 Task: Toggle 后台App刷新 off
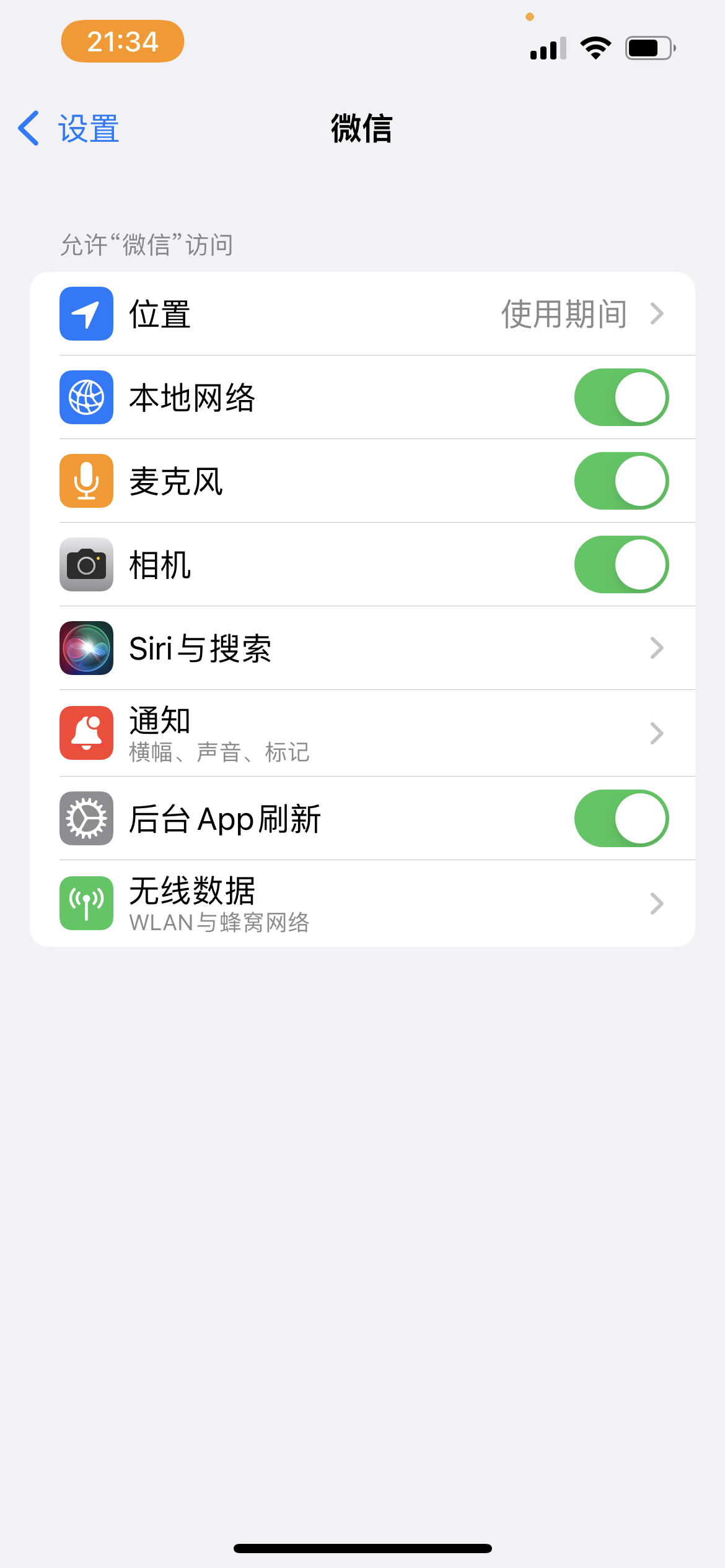[x=621, y=819]
